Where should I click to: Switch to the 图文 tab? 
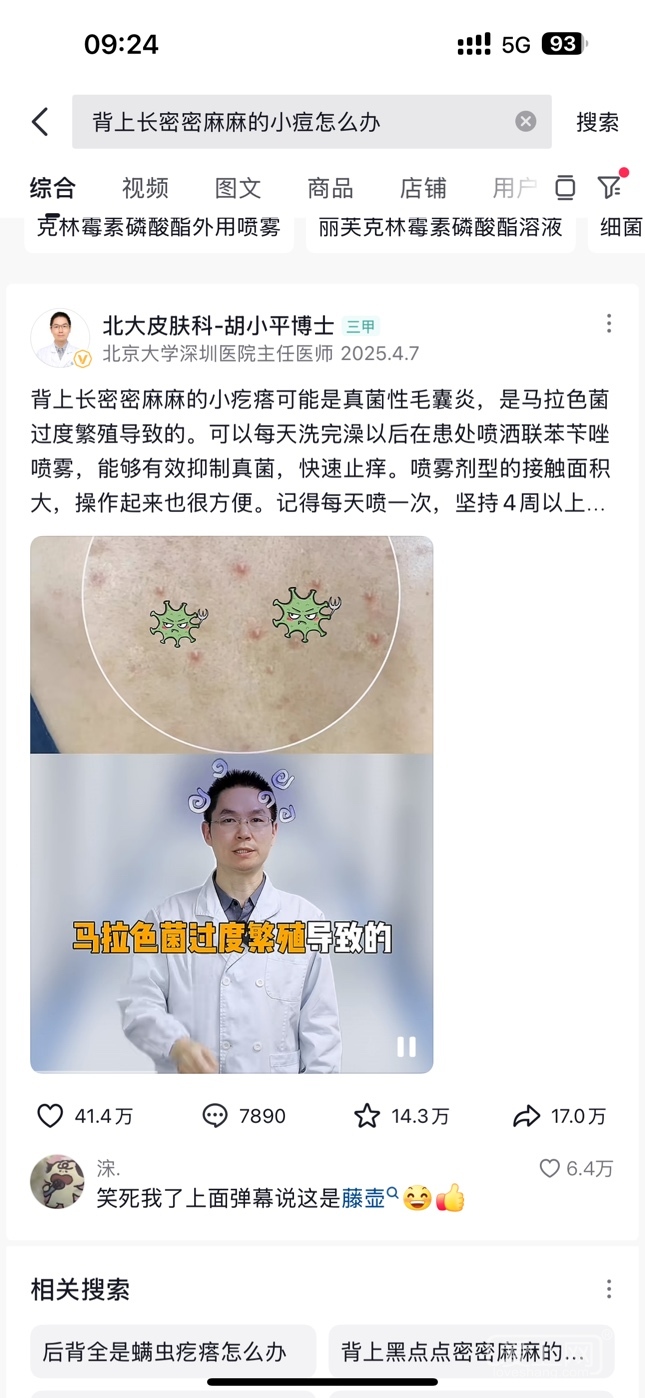pyautogui.click(x=238, y=188)
